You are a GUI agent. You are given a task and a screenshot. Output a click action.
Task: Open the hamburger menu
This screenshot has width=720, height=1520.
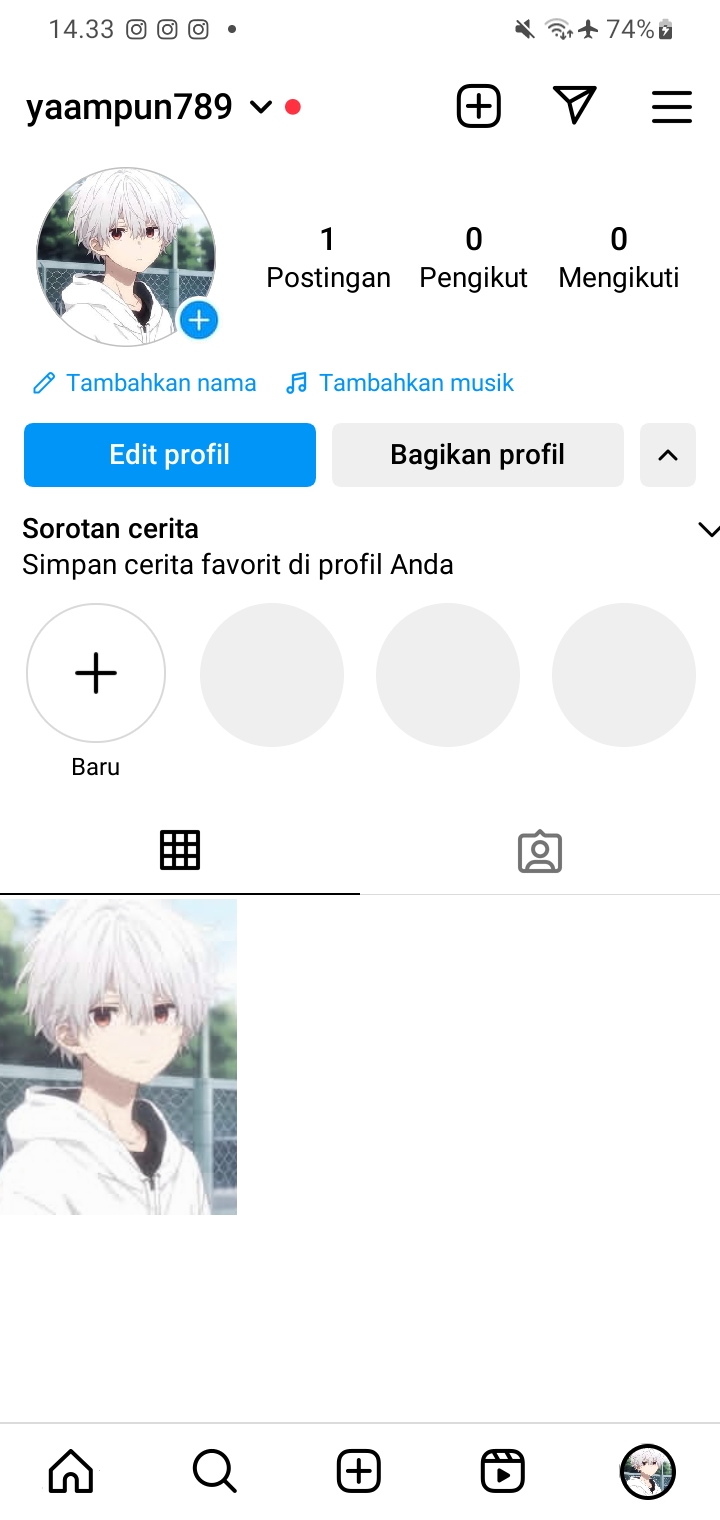(672, 106)
